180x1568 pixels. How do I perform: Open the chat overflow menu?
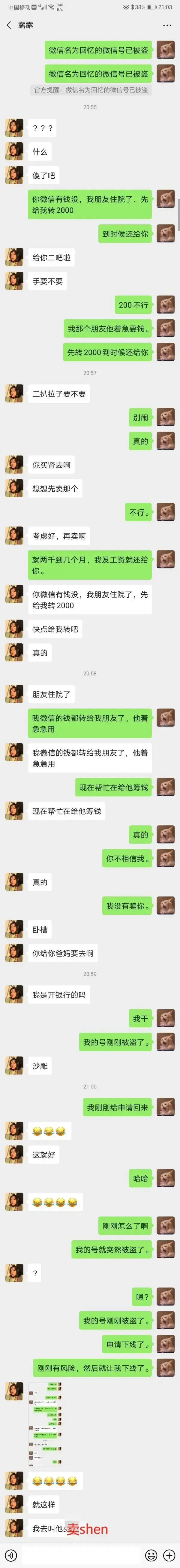pos(167,26)
